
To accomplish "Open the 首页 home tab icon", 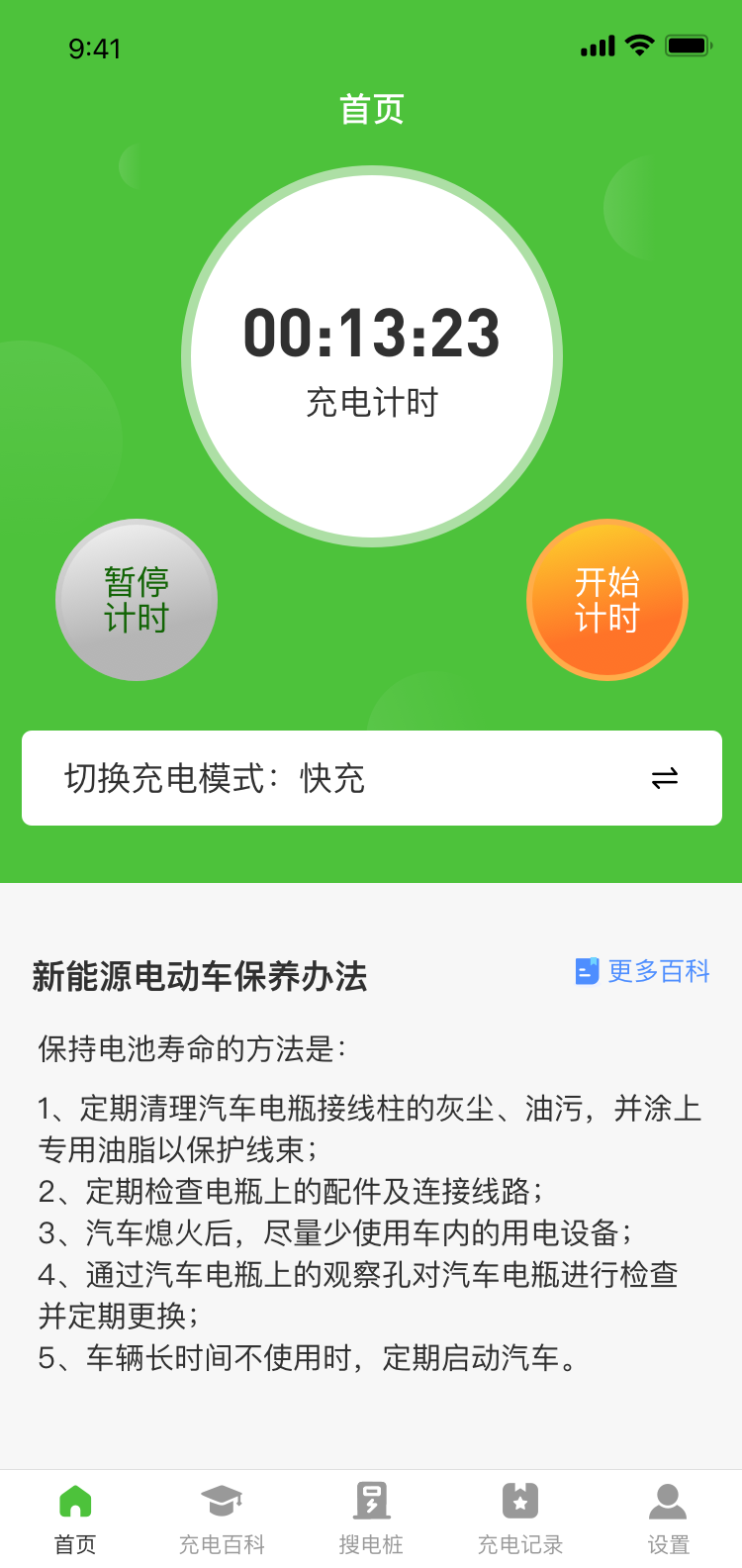I will point(74,1499).
